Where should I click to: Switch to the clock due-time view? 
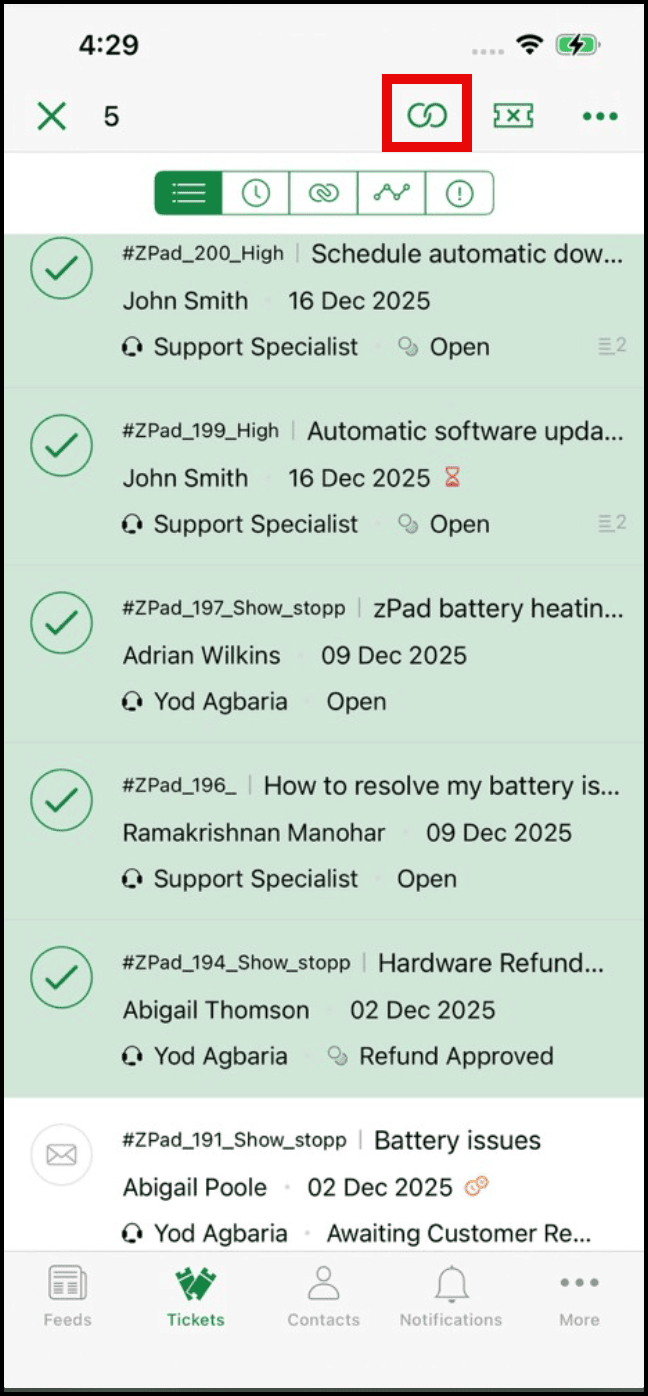tap(256, 193)
